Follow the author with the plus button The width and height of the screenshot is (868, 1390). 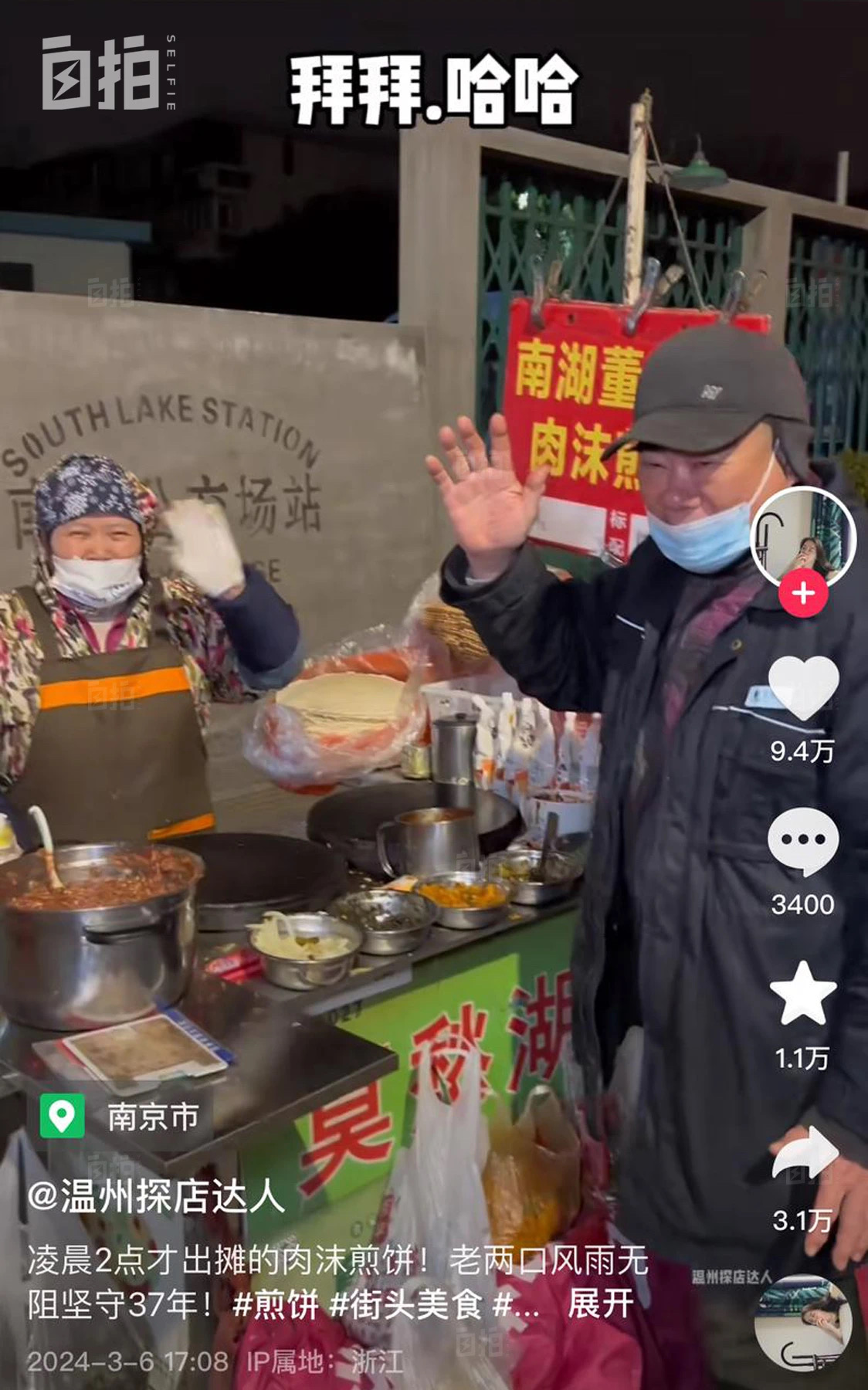pyautogui.click(x=803, y=594)
